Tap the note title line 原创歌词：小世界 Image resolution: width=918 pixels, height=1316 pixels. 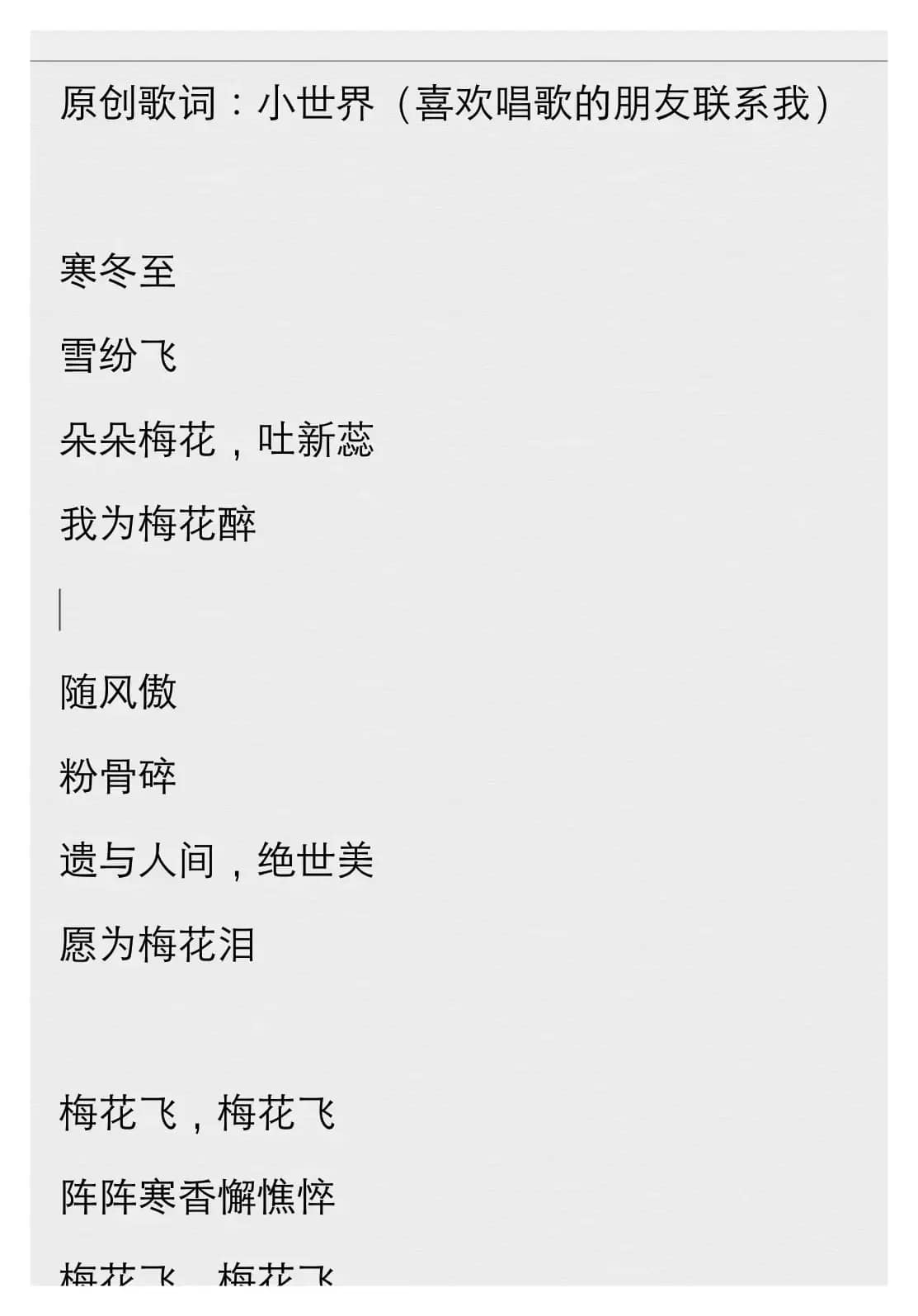point(445,104)
